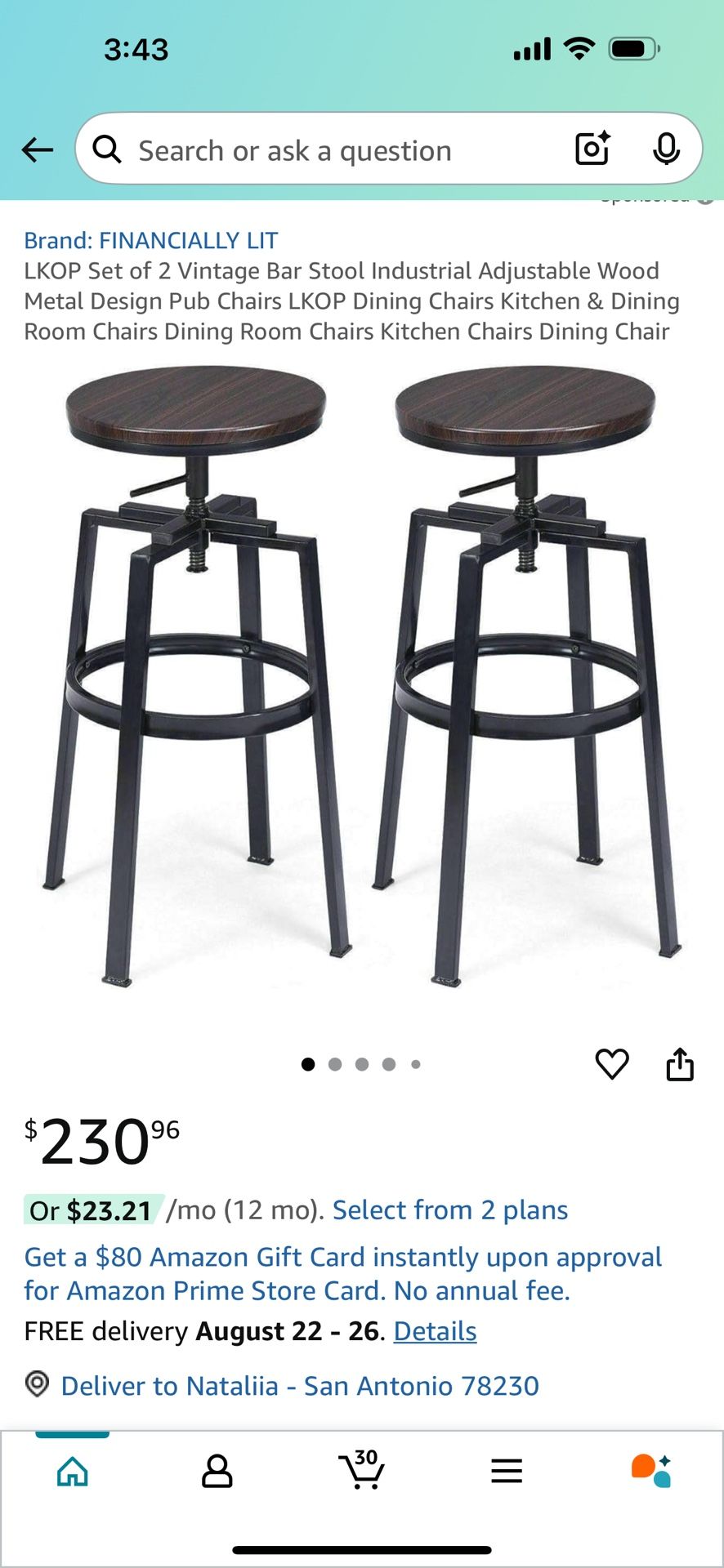Open the $80 Amazon Gift Card offer
This screenshot has width=724, height=1568.
(343, 1273)
